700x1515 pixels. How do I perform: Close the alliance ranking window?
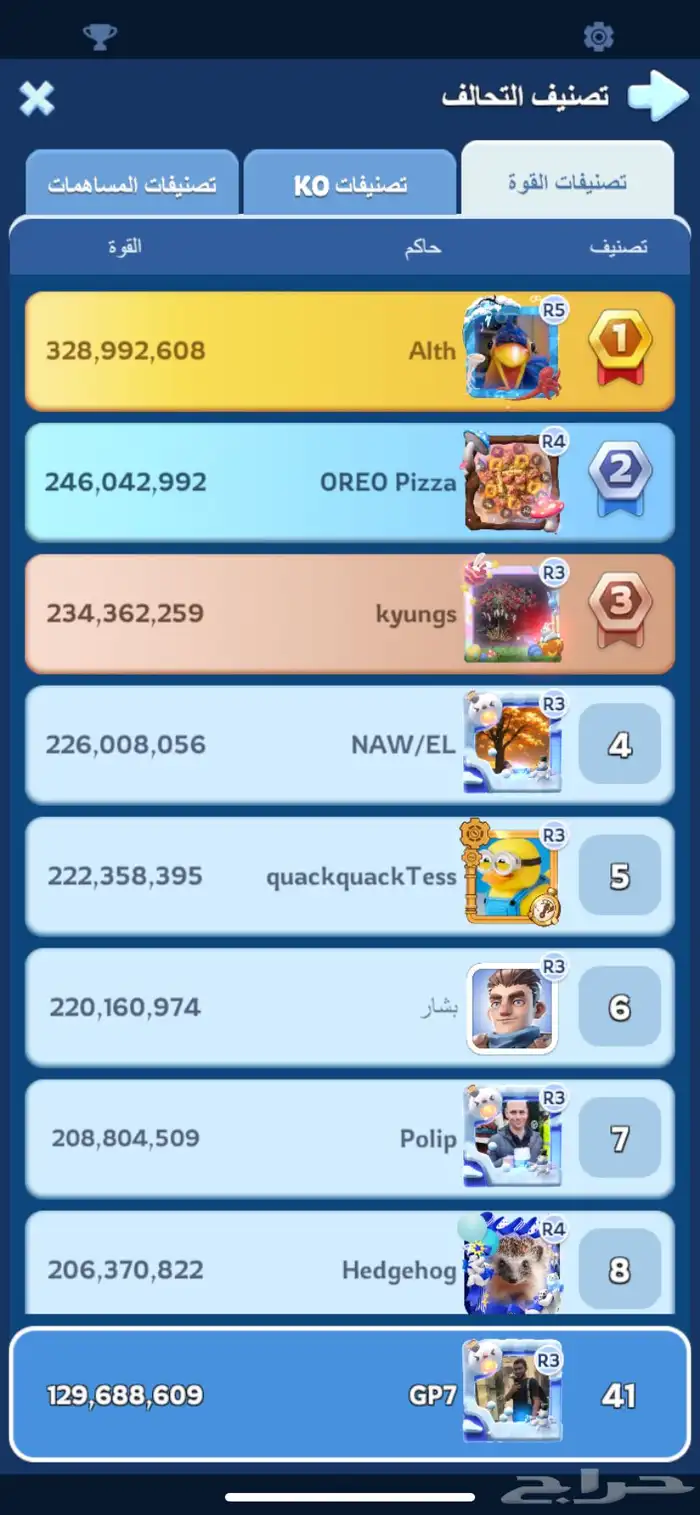pyautogui.click(x=37, y=98)
